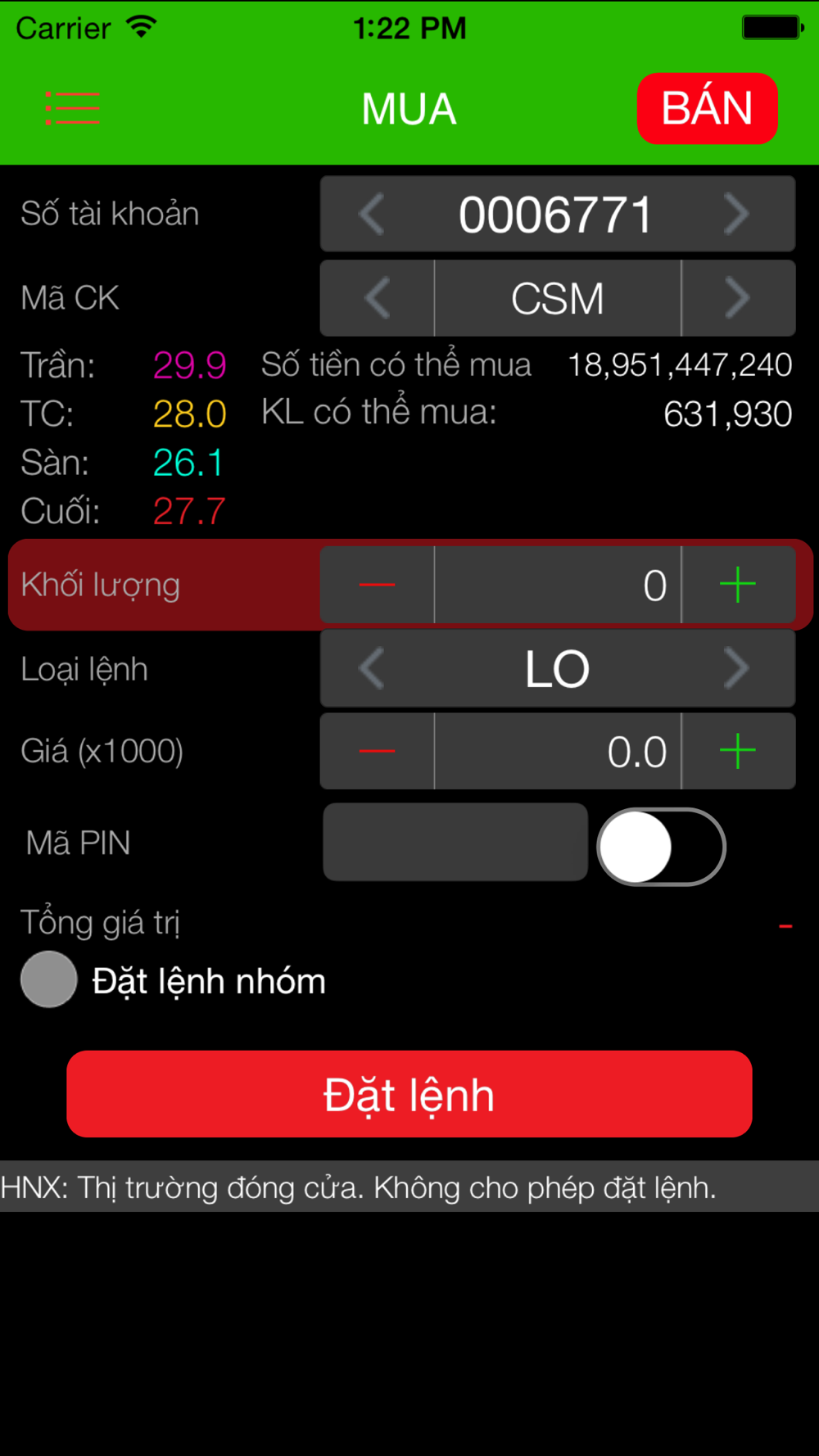Decrease the Giá price
Screen dimensions: 819x1456
pyautogui.click(x=378, y=752)
